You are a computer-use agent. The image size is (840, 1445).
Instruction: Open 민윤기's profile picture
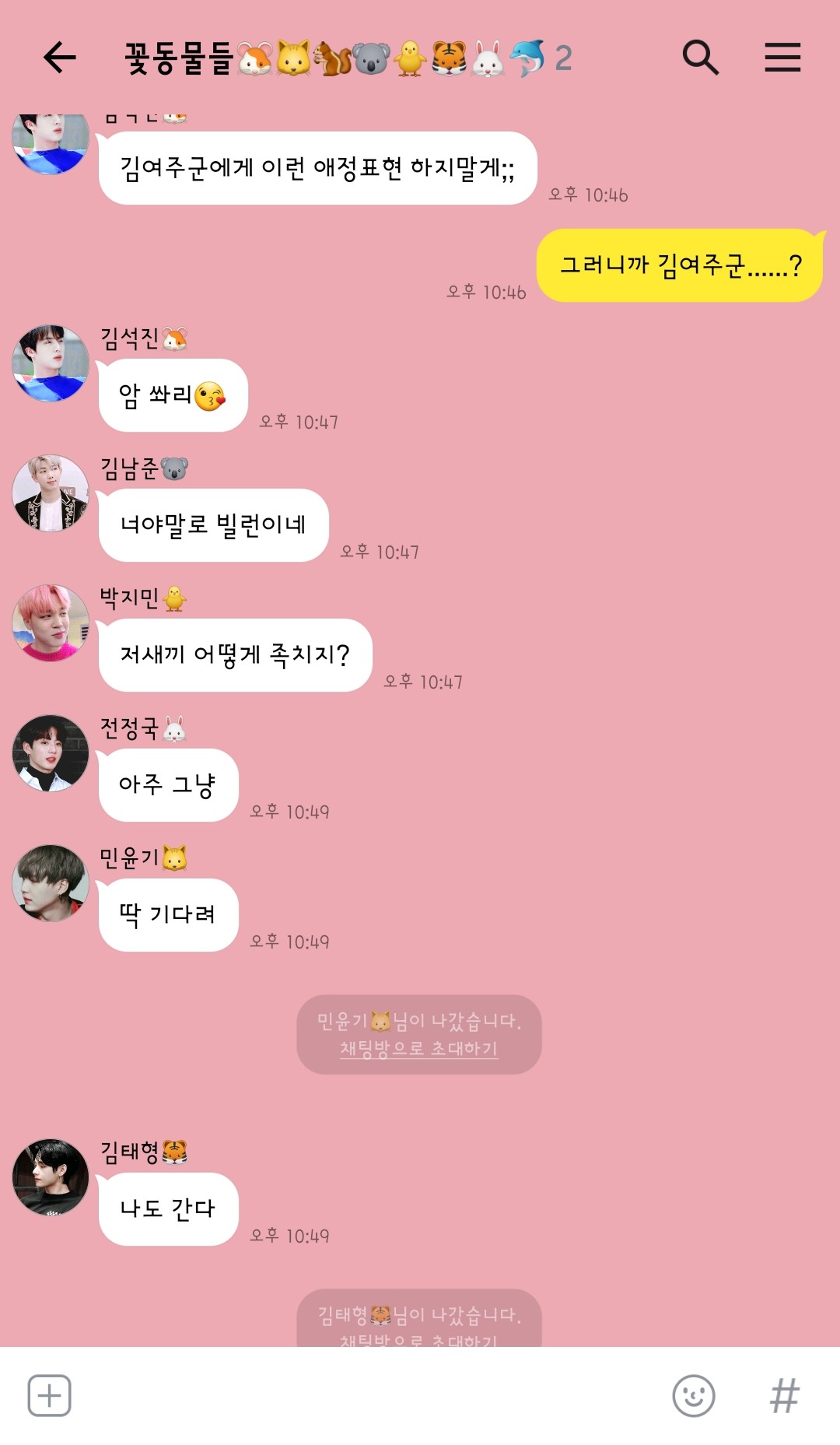(51, 883)
